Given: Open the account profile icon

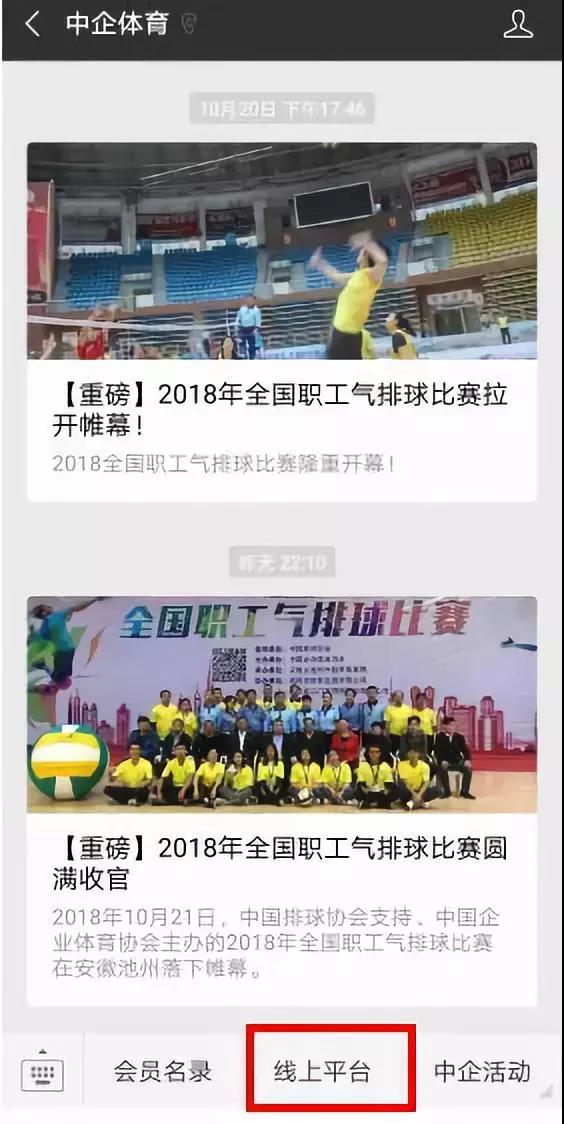Looking at the screenshot, I should coord(517,24).
